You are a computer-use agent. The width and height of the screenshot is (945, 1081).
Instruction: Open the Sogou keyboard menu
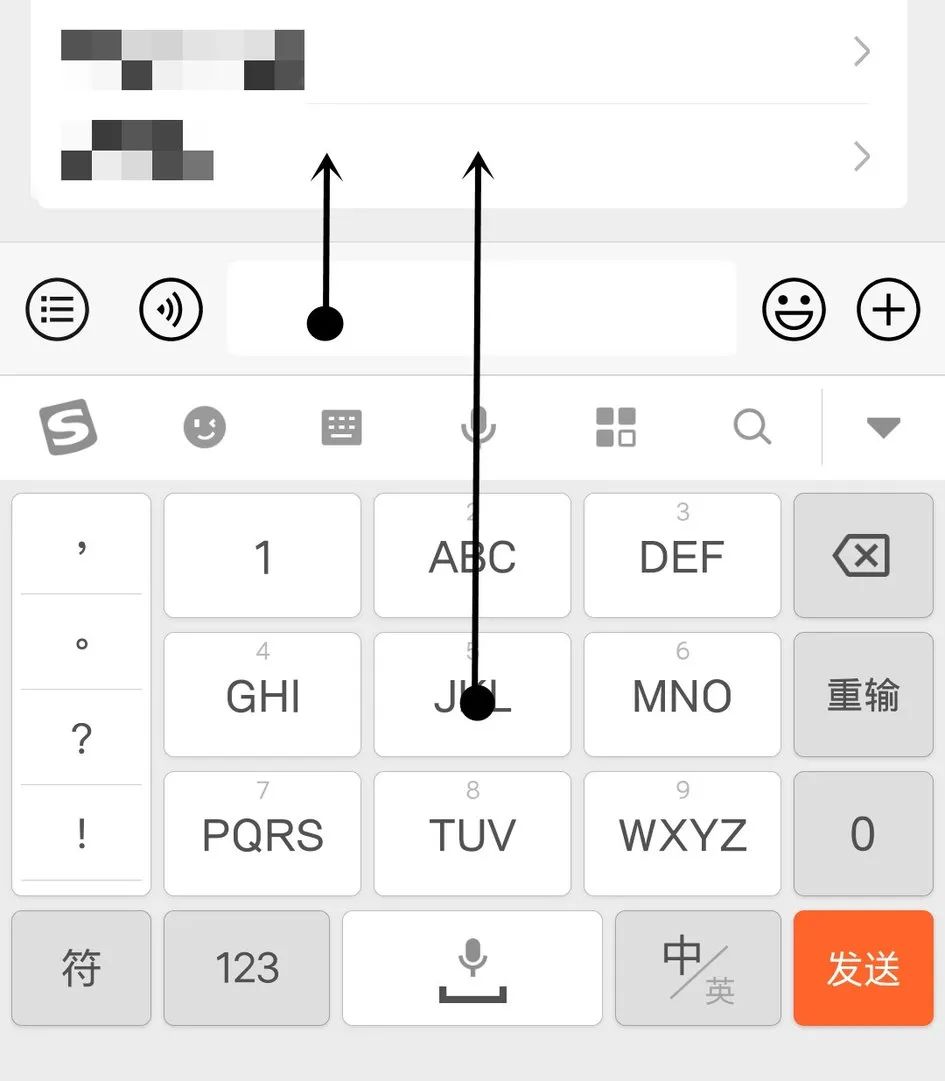click(68, 427)
